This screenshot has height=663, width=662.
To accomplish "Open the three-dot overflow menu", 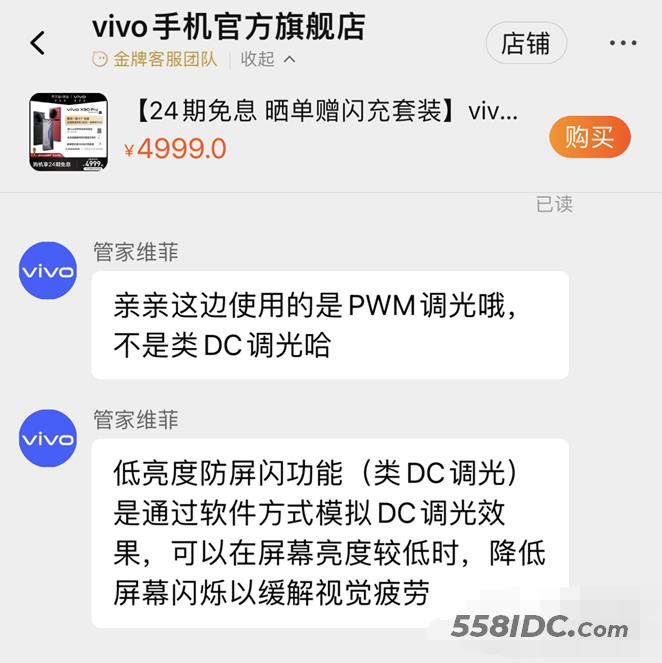I will 622,44.
